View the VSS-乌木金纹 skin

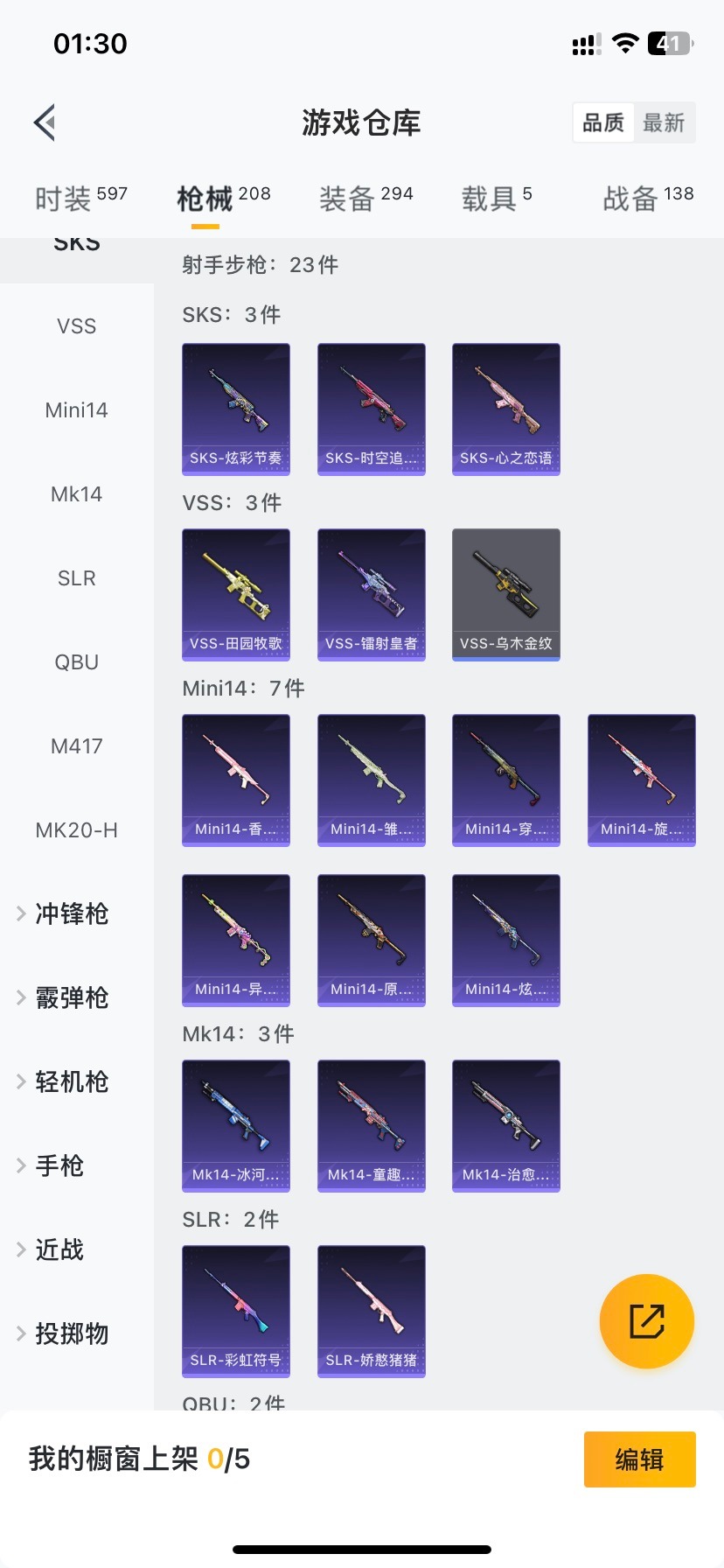coord(506,594)
